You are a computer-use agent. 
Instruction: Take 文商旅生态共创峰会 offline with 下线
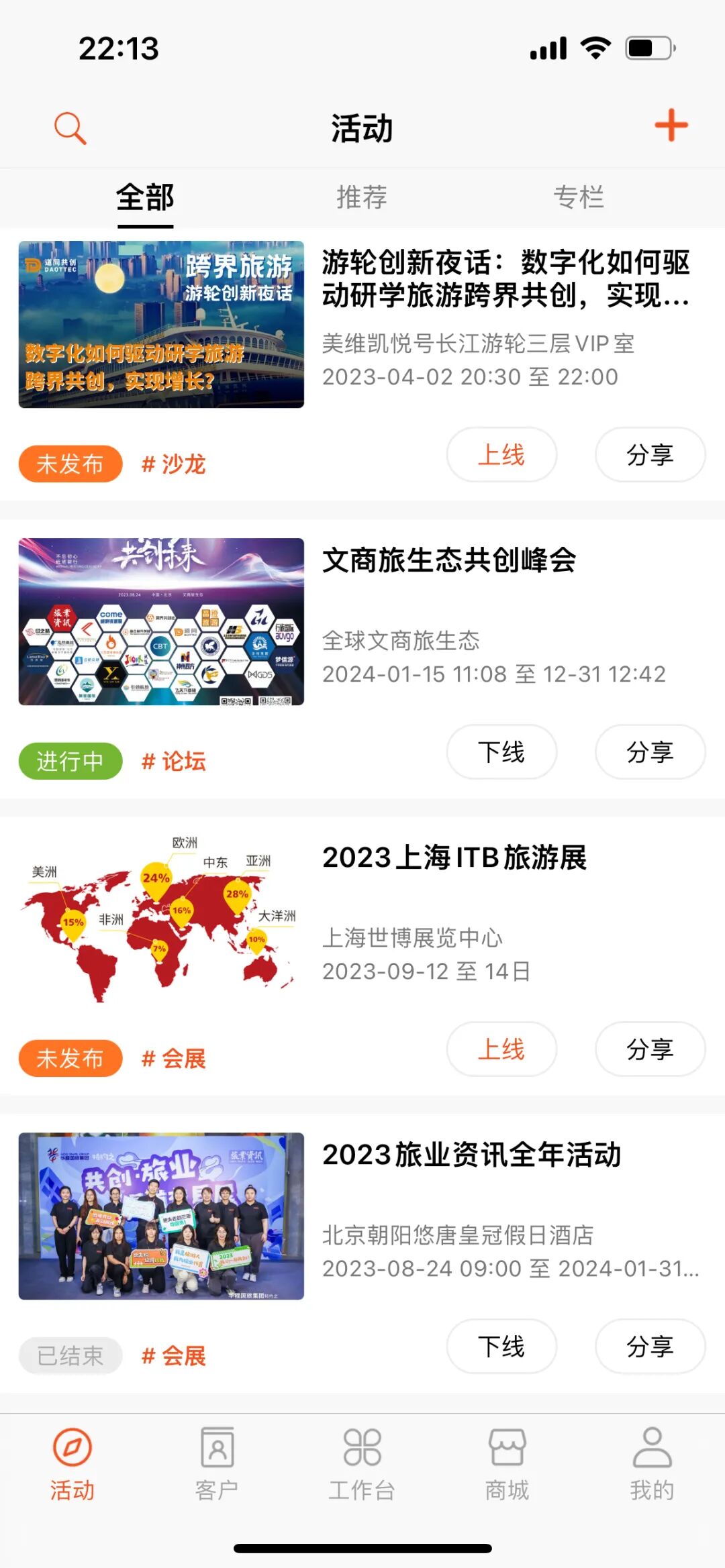501,752
